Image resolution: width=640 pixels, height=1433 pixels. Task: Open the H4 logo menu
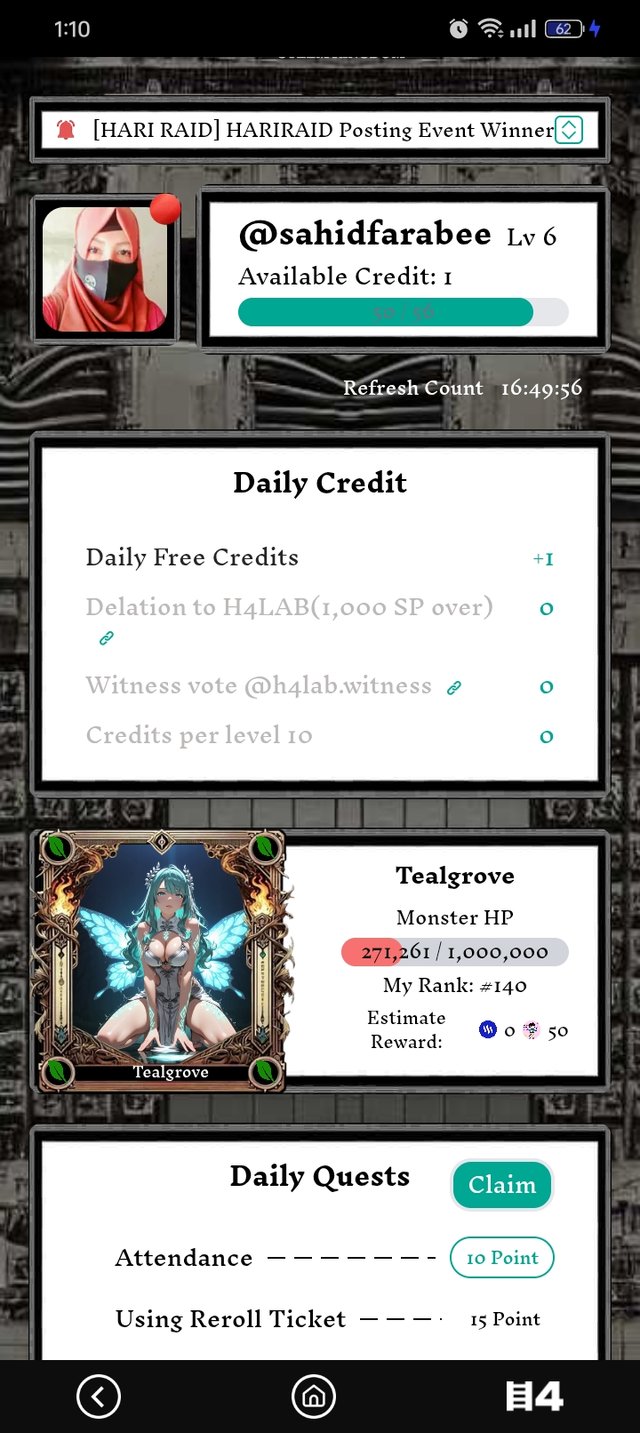[534, 1396]
